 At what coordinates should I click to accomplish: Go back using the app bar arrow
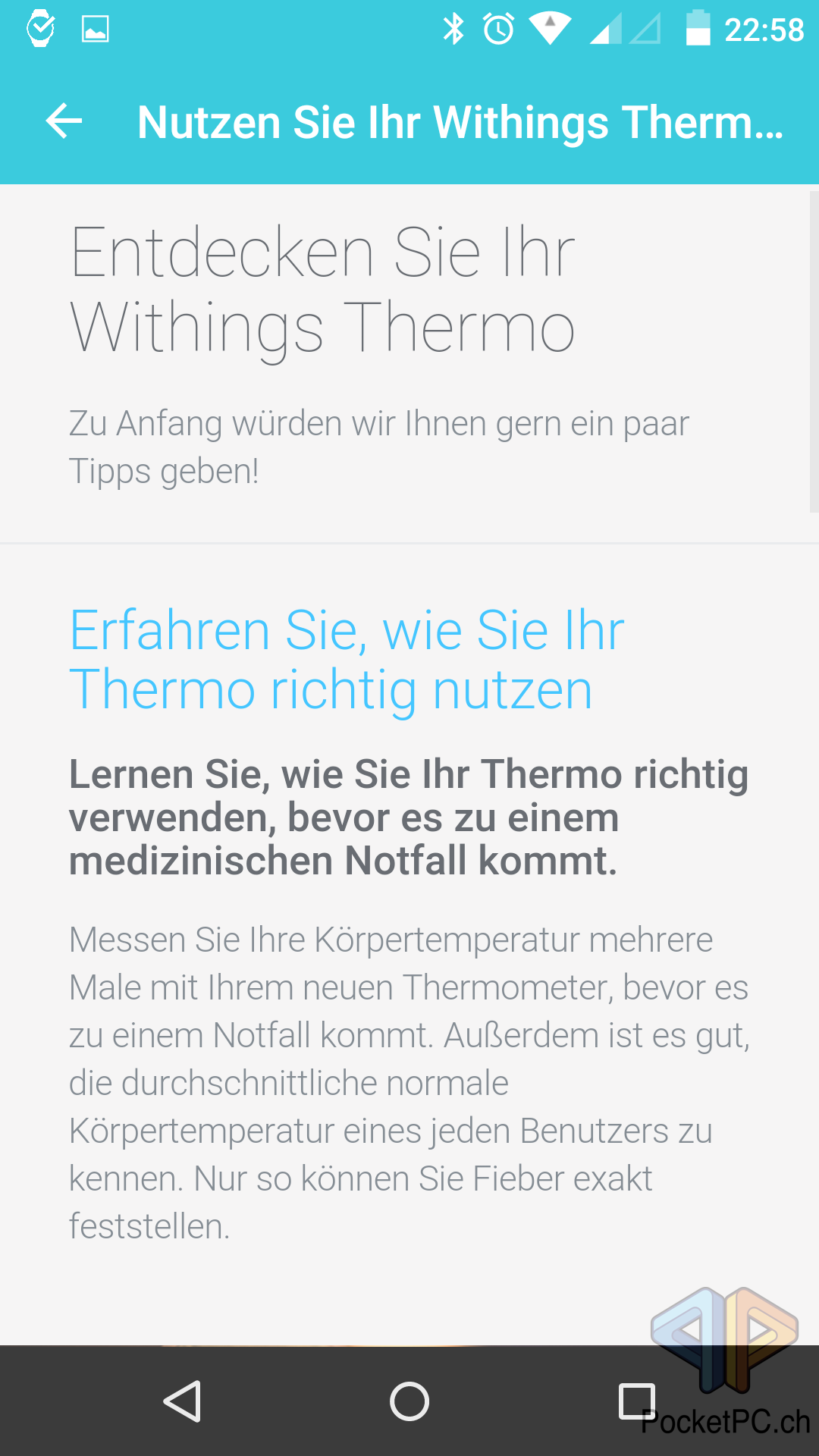pos(64,121)
